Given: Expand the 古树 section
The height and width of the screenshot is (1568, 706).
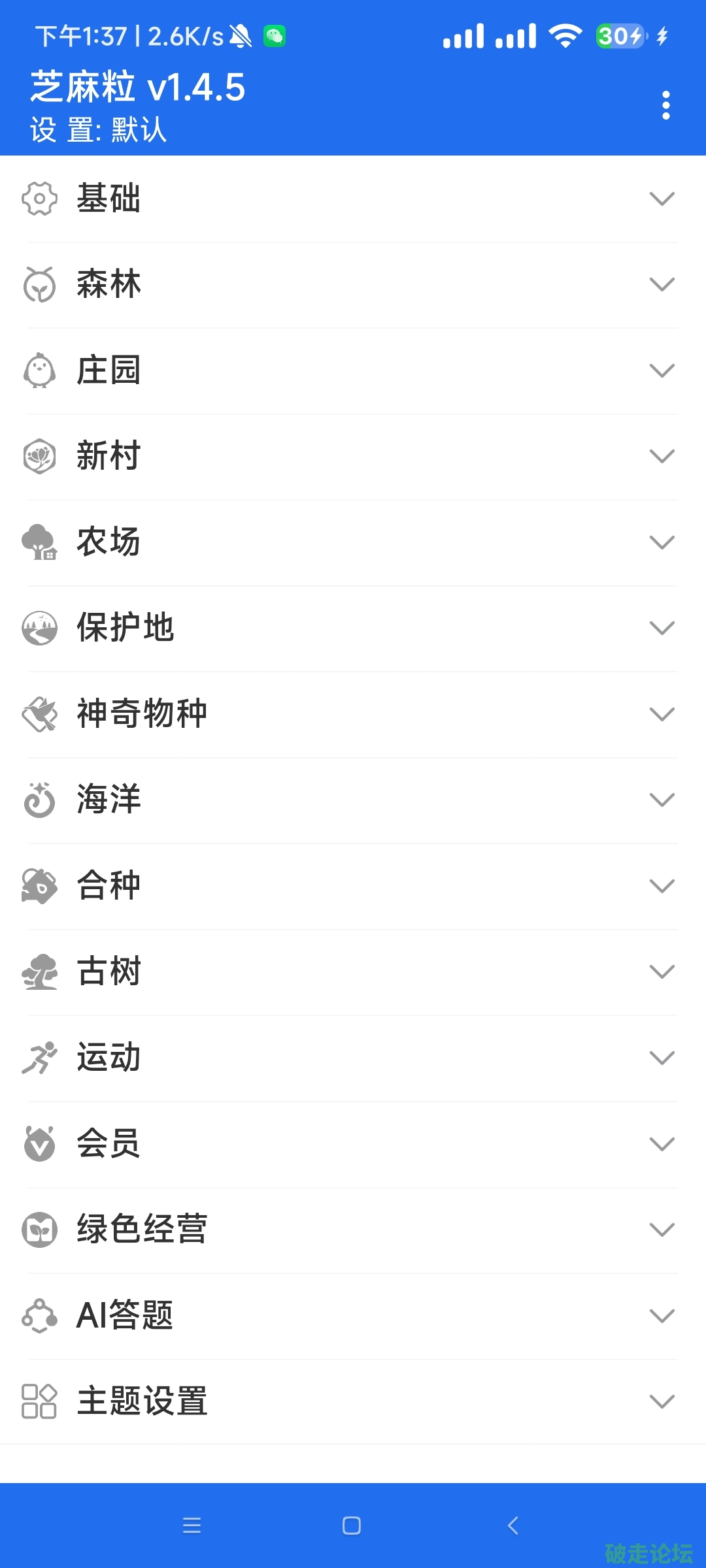Looking at the screenshot, I should point(353,972).
